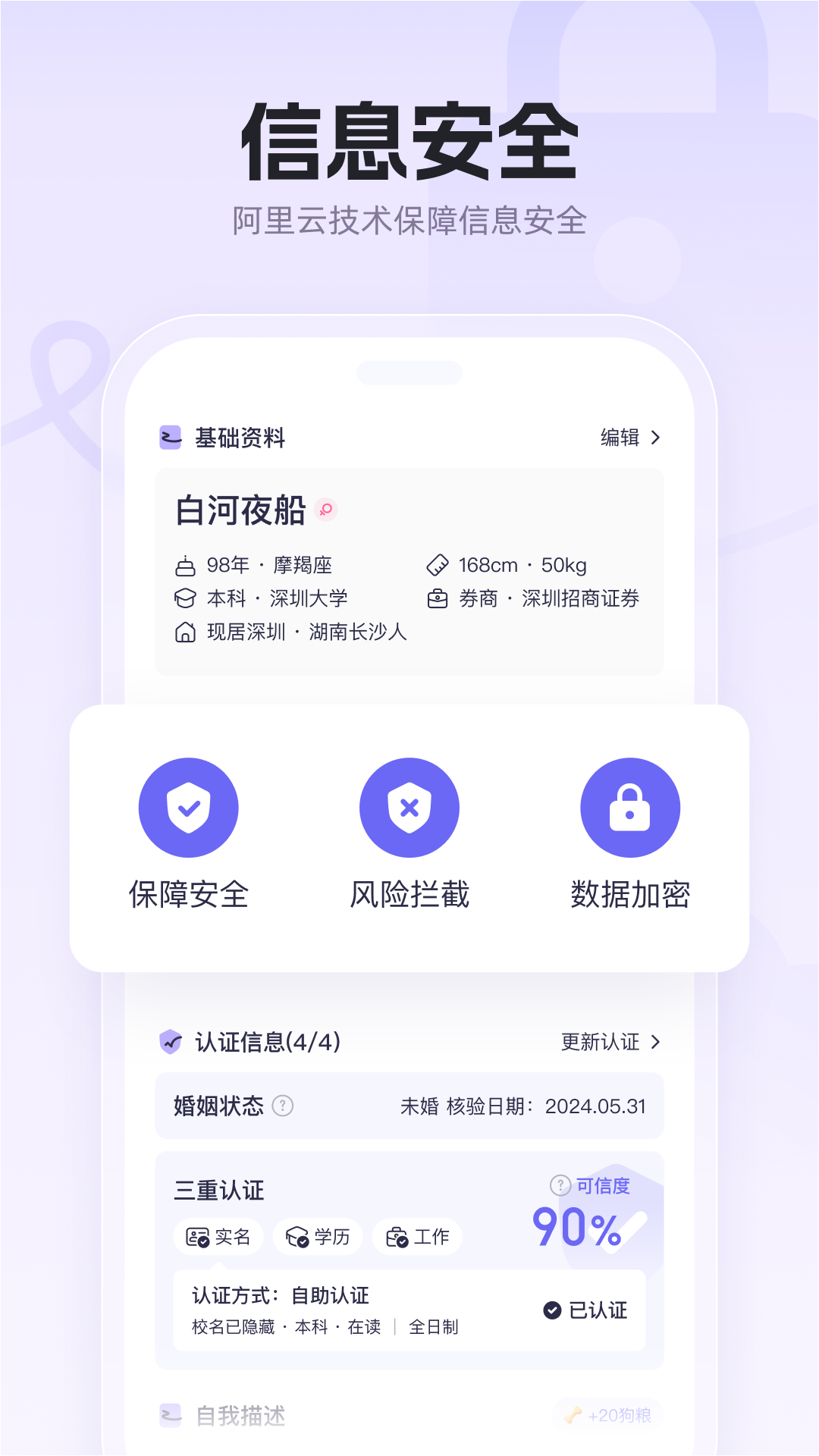
Task: Click the question mark beside 婚姻状态
Action: tap(281, 1106)
